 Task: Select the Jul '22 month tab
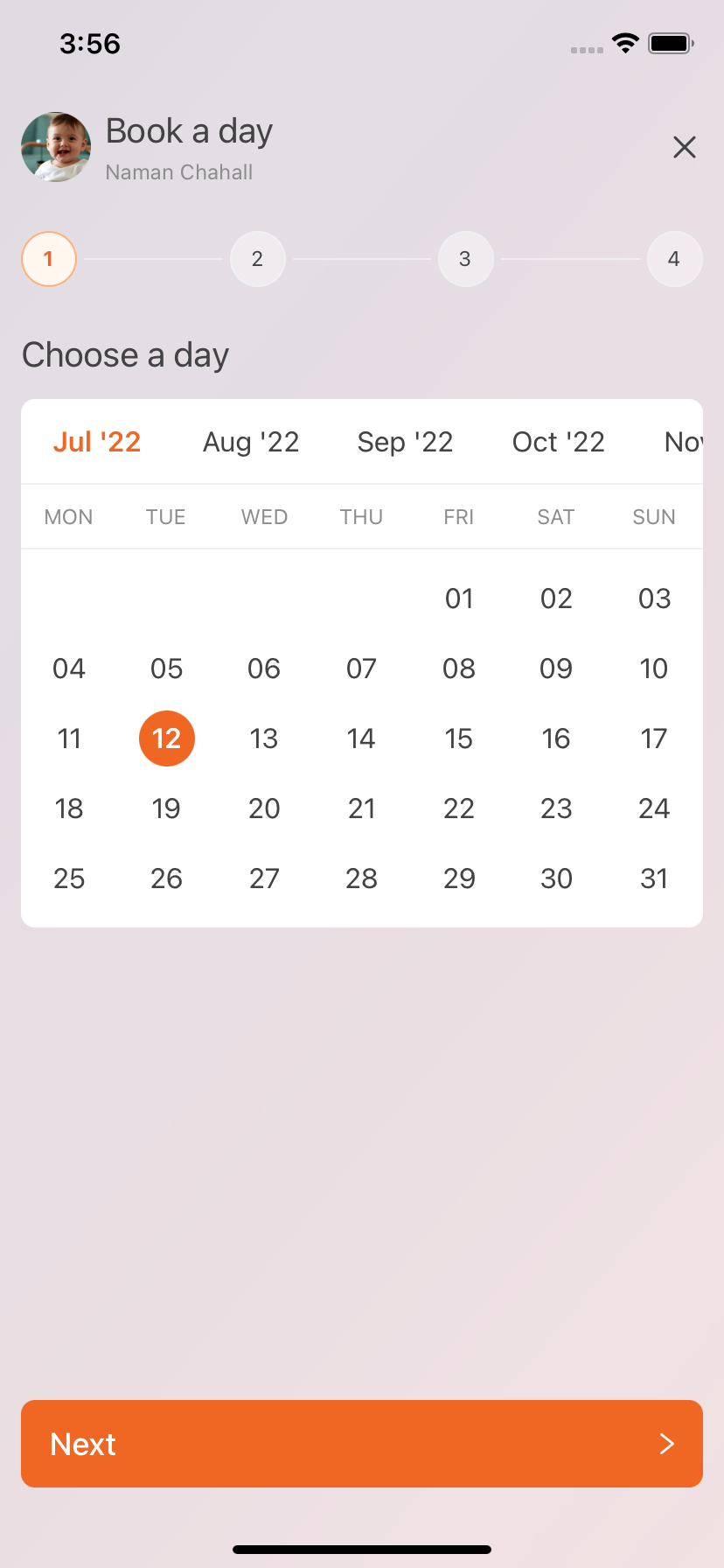97,442
